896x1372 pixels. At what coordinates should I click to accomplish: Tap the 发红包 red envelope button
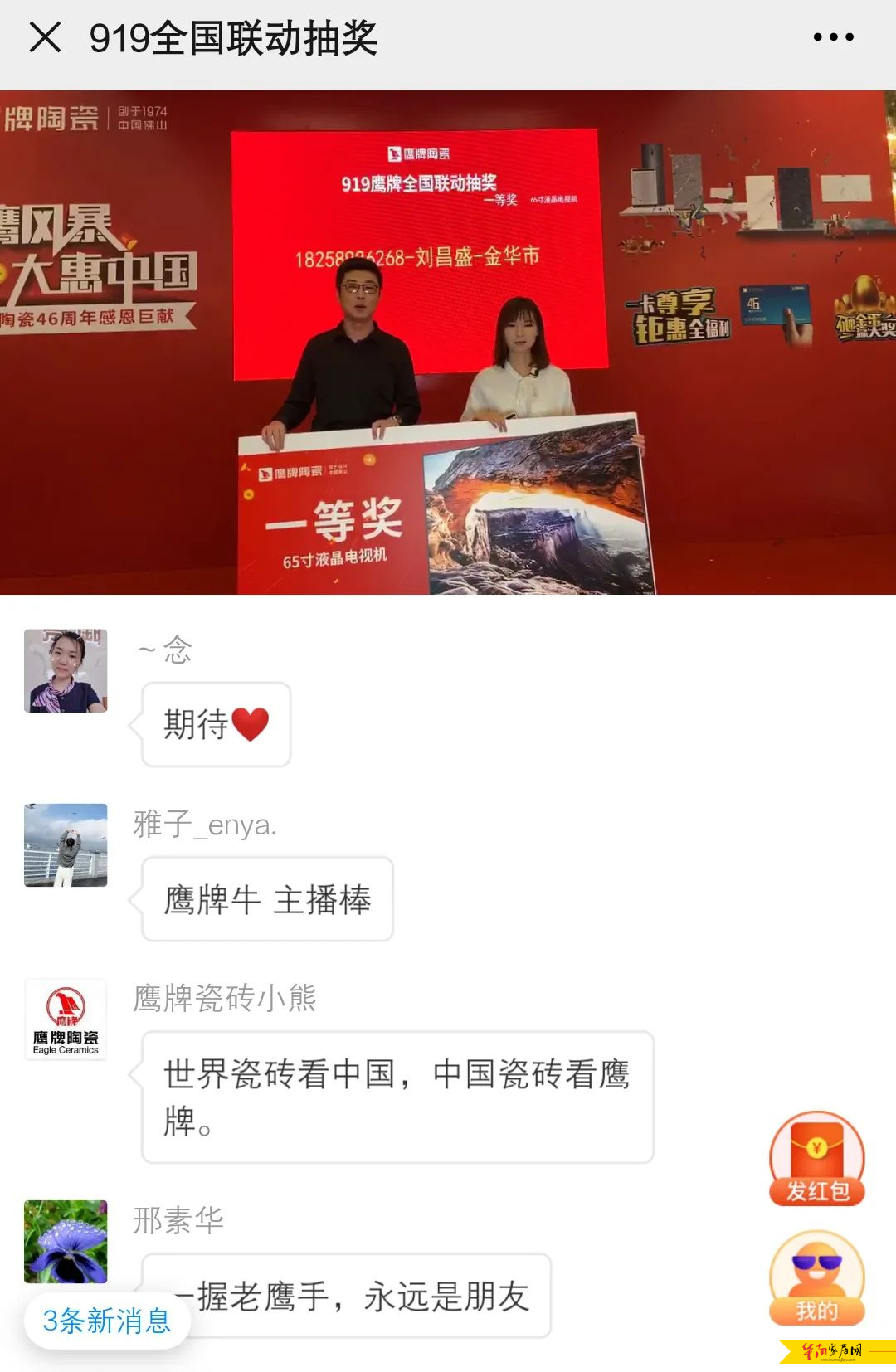(x=817, y=1159)
